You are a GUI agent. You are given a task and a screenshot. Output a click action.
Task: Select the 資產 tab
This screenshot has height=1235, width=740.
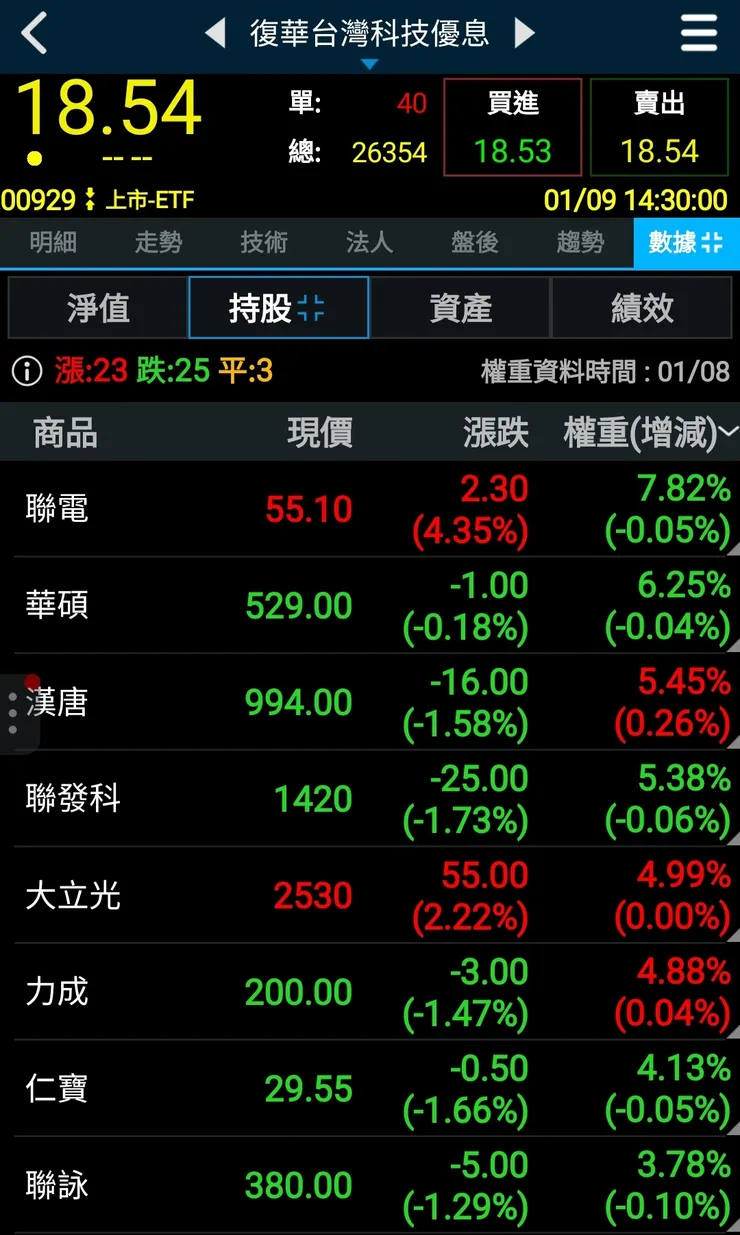click(462, 310)
